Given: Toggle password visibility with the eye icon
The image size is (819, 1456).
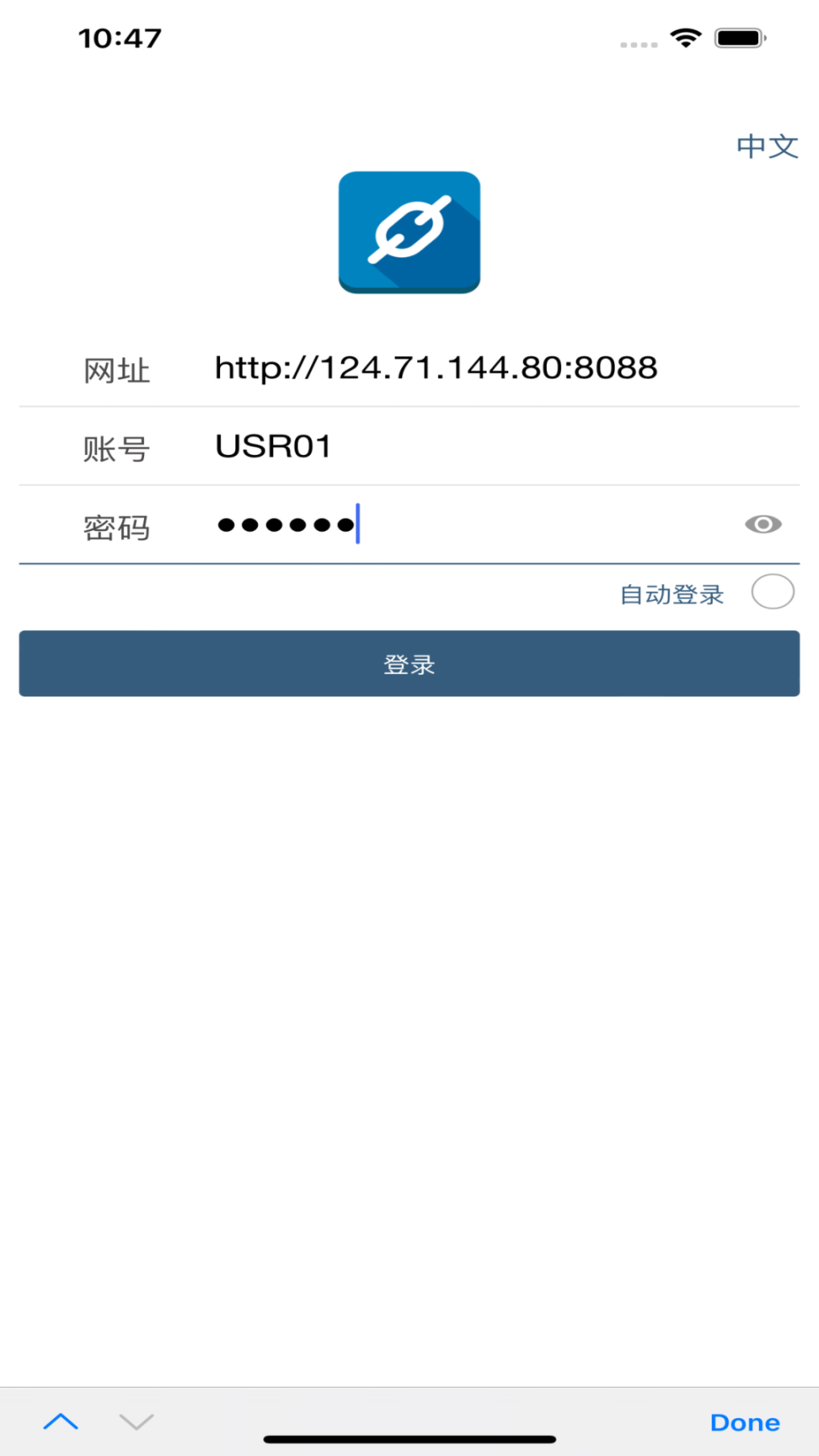Looking at the screenshot, I should click(763, 525).
